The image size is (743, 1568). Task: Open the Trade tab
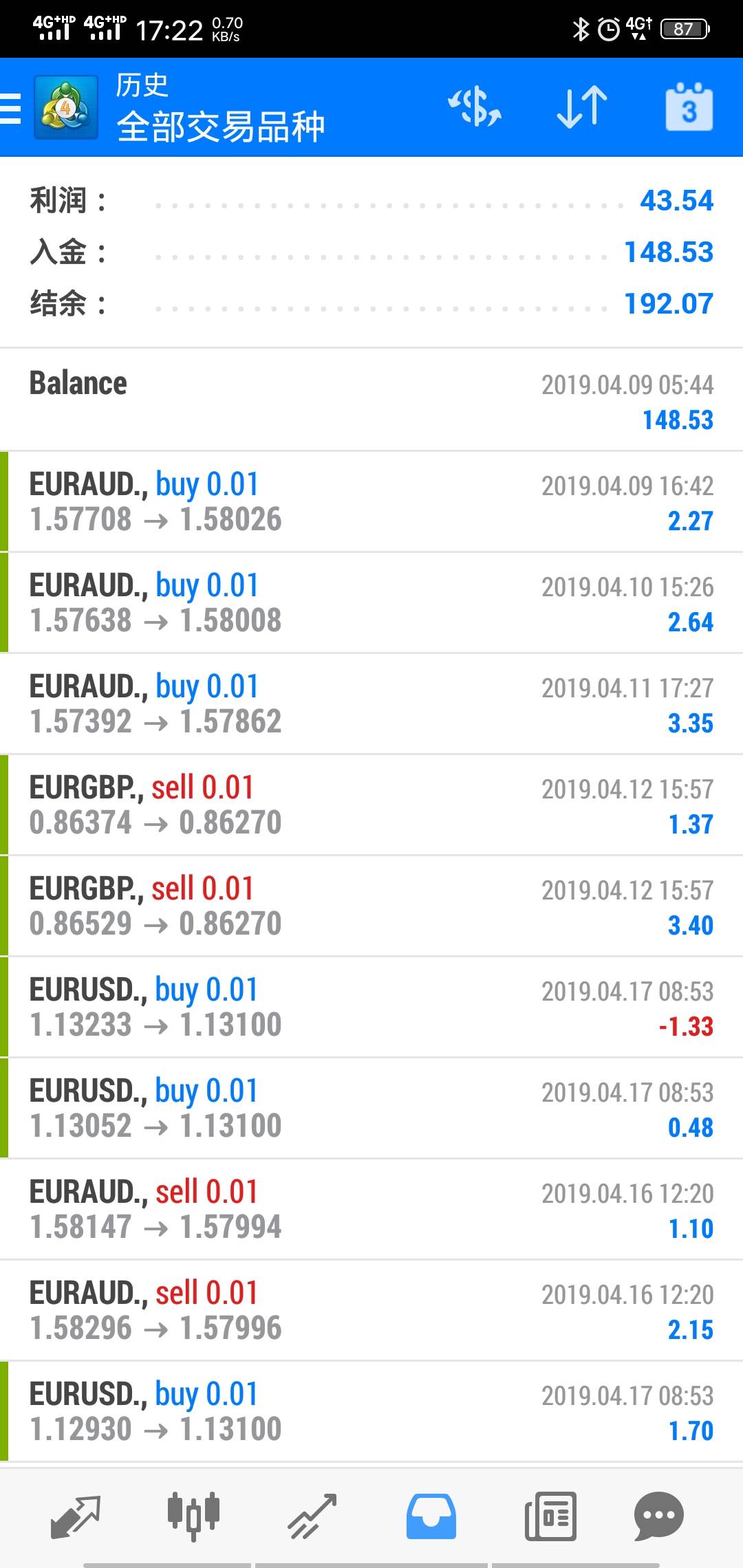tap(312, 1516)
